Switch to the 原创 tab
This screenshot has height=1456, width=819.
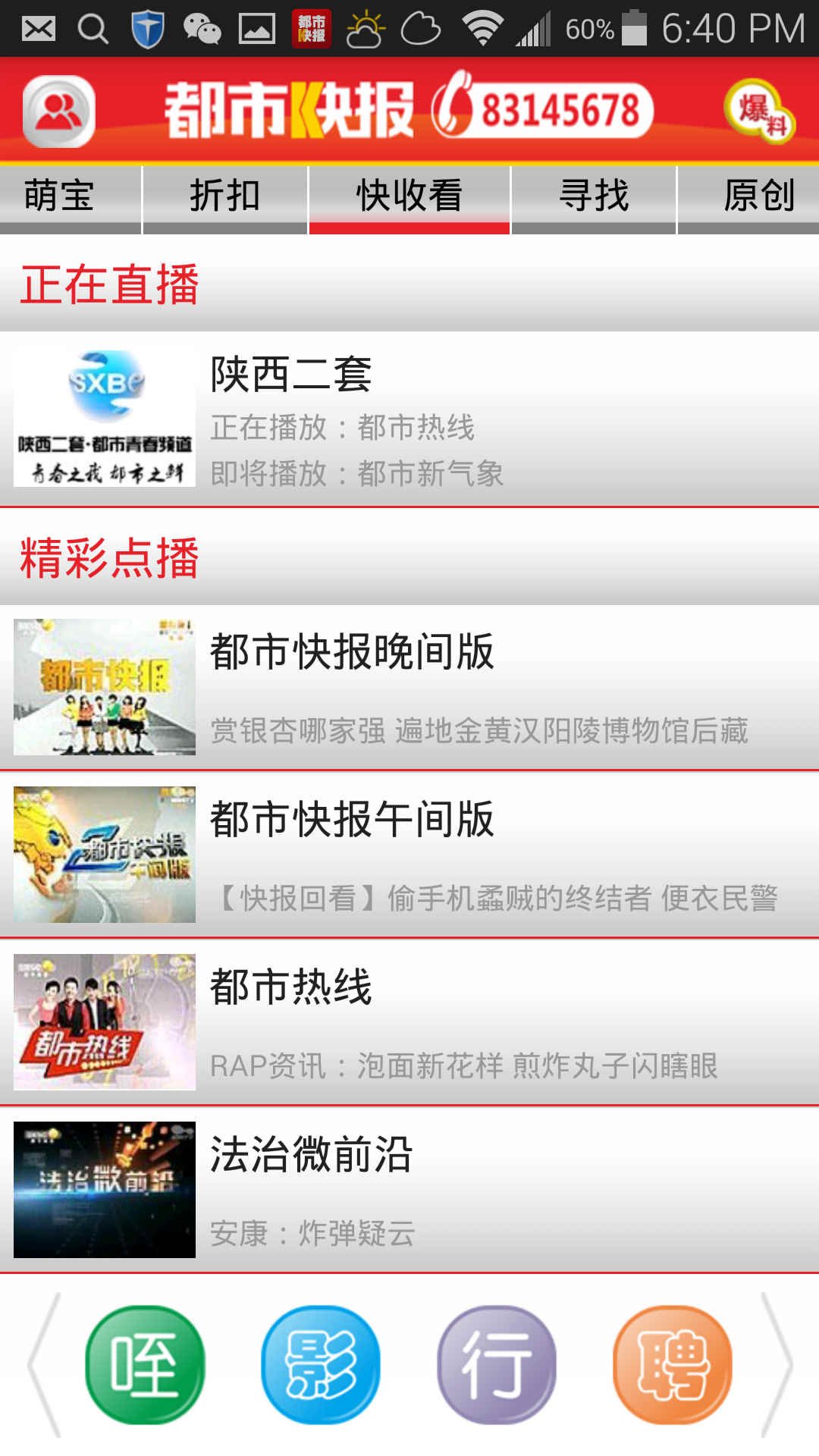[758, 196]
